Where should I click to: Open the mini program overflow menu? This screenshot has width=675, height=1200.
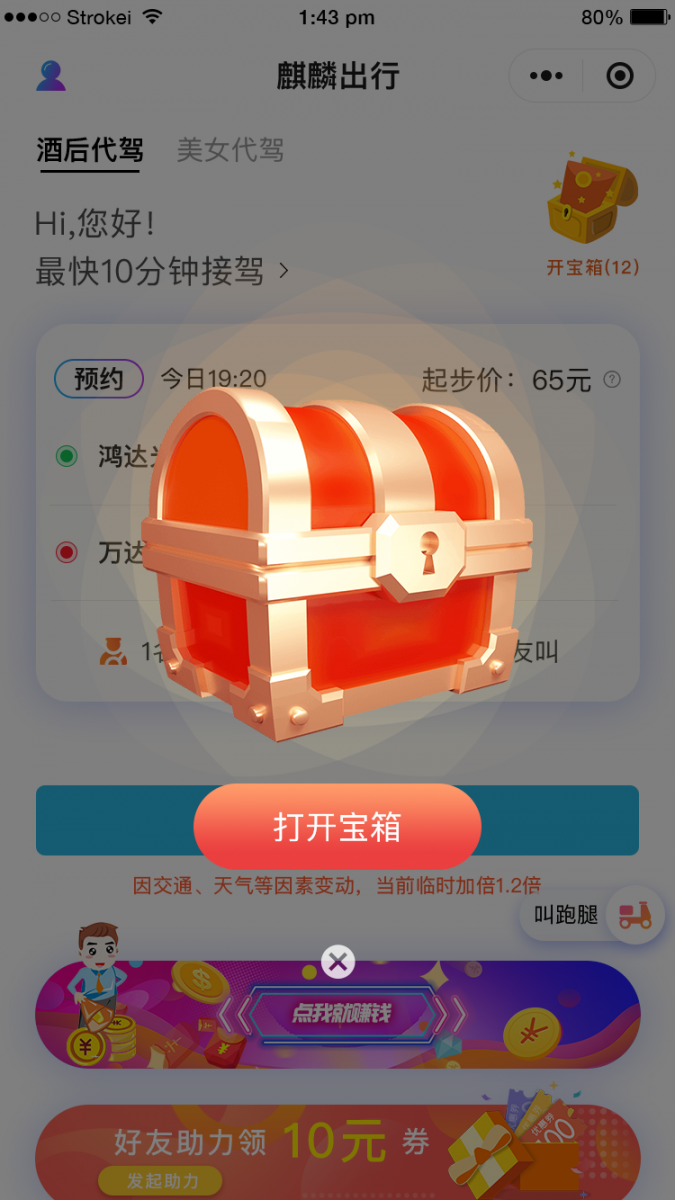[546, 76]
